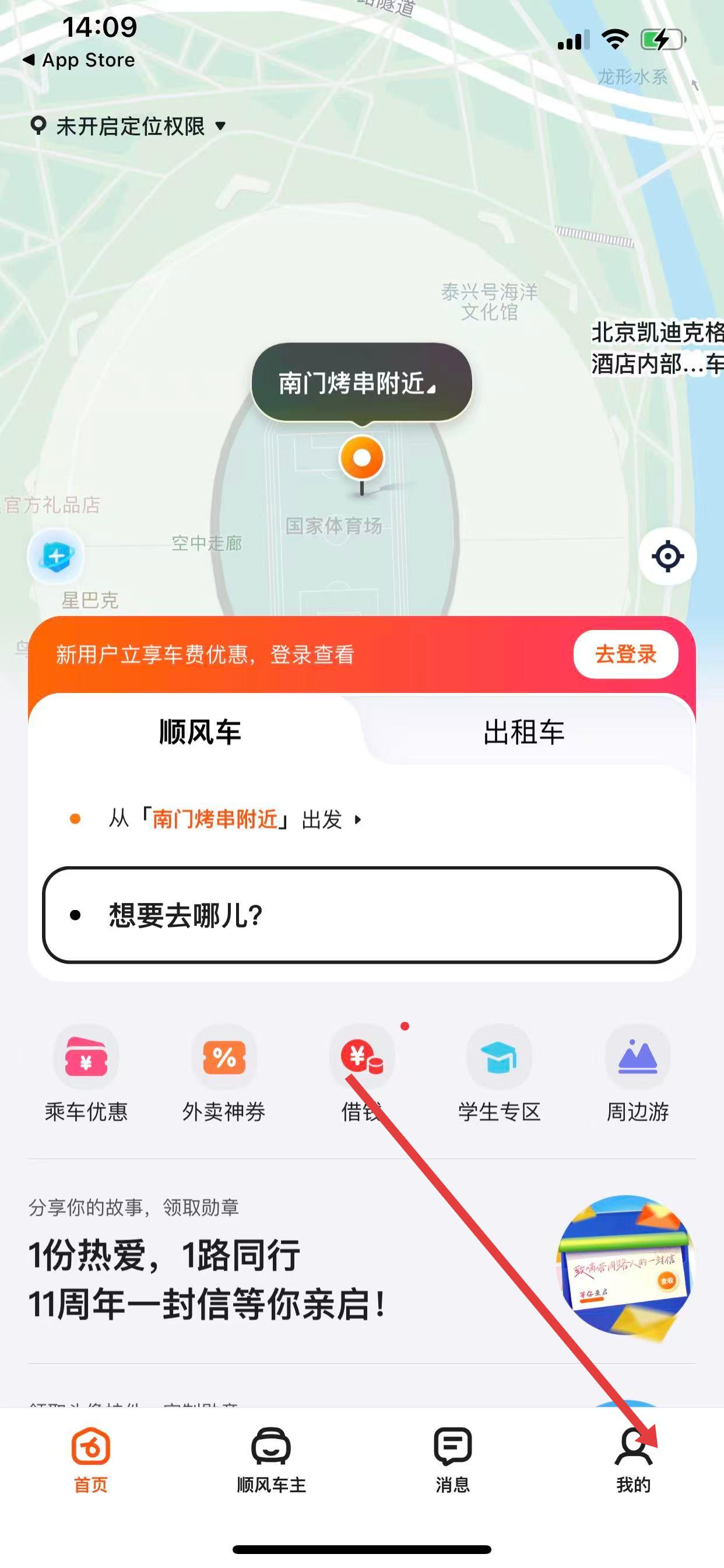The image size is (724, 1568).
Task: Open the blue safety shield icon
Action: (x=56, y=556)
